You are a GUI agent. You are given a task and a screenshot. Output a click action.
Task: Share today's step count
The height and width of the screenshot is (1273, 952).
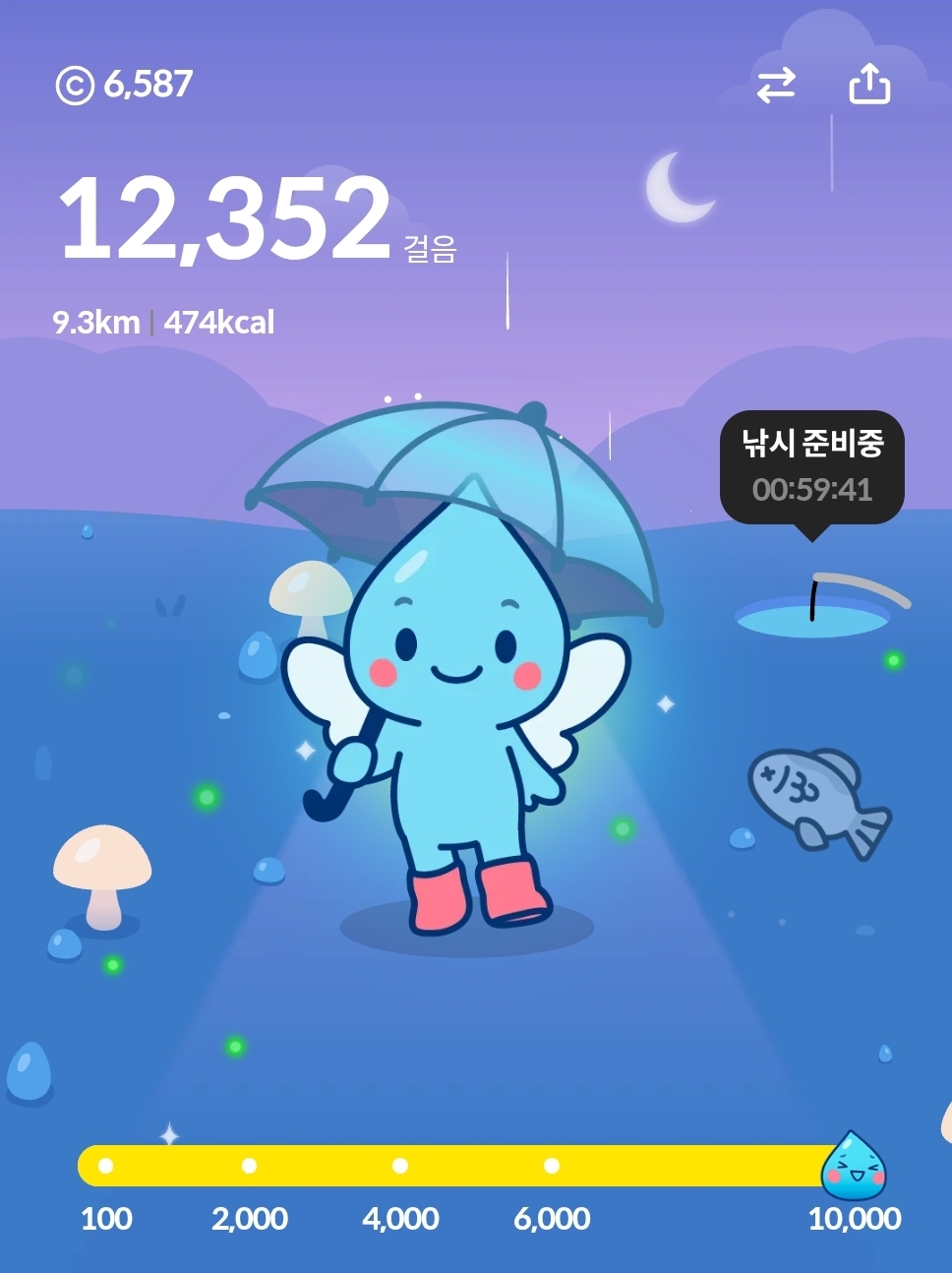(x=869, y=85)
